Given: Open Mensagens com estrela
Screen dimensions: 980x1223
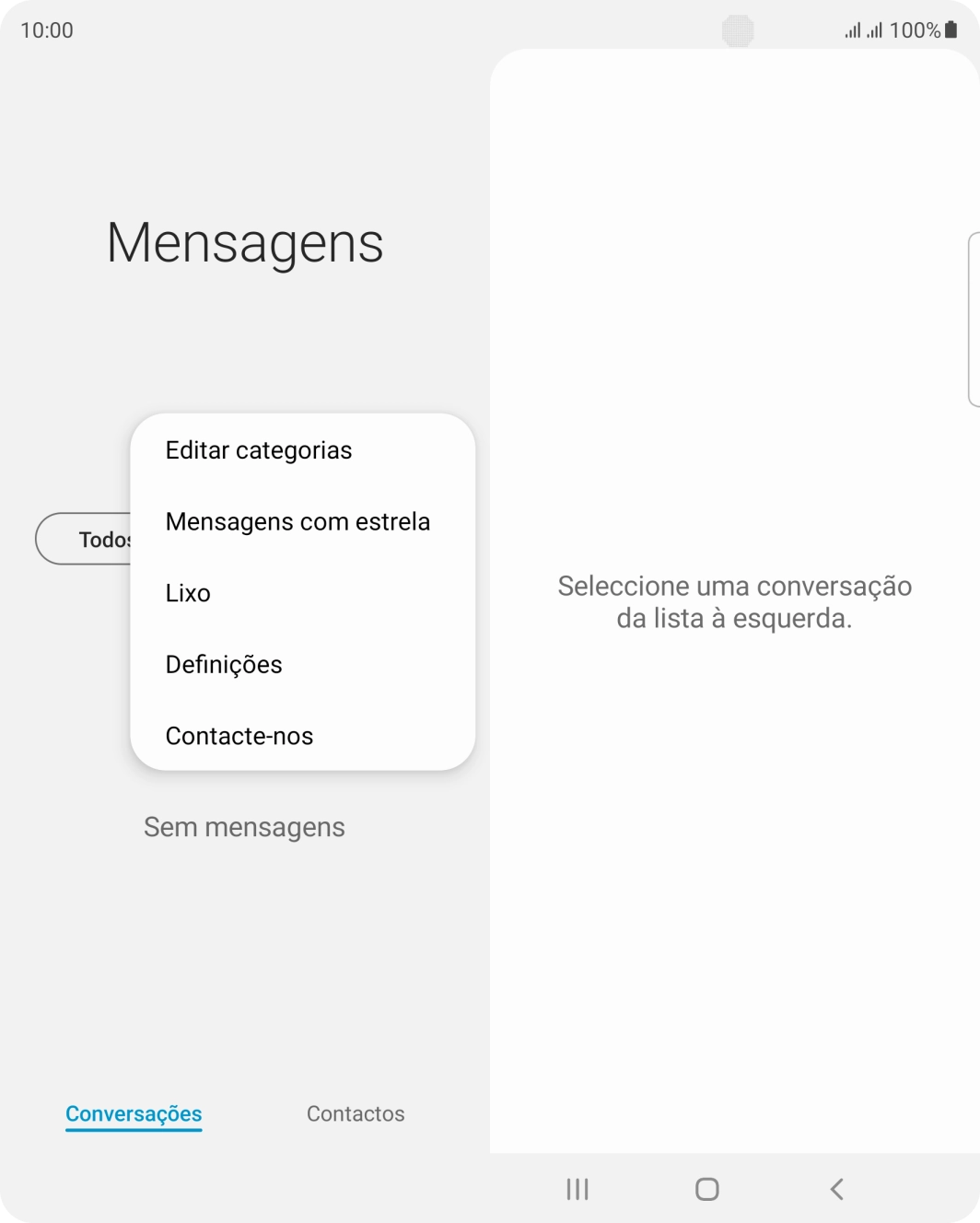Looking at the screenshot, I should pyautogui.click(x=297, y=521).
